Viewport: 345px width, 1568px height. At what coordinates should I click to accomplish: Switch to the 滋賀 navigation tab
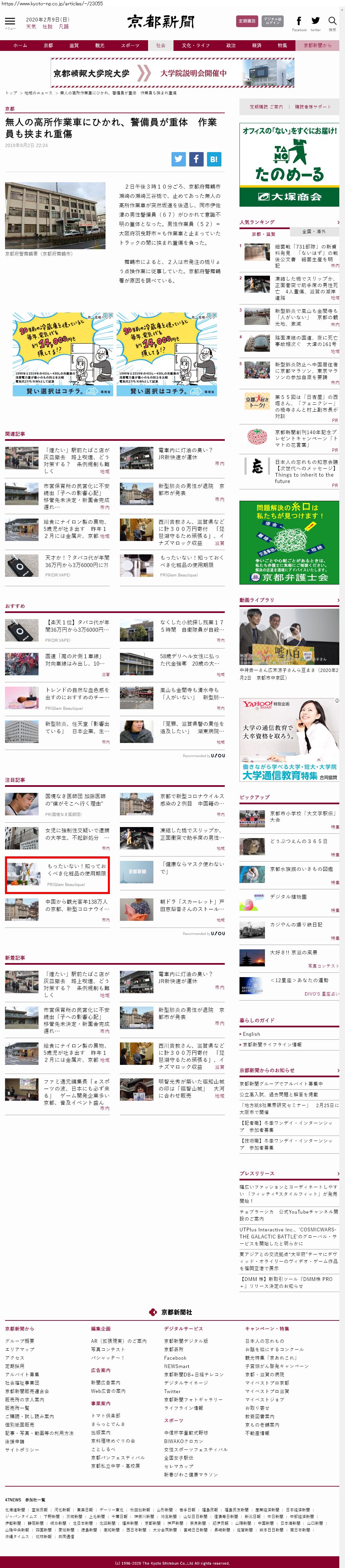point(74,46)
